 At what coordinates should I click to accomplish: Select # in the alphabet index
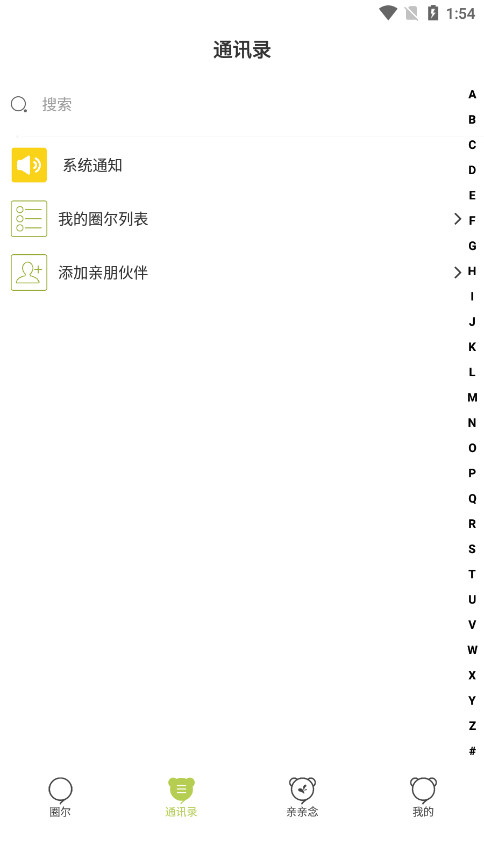click(x=472, y=750)
